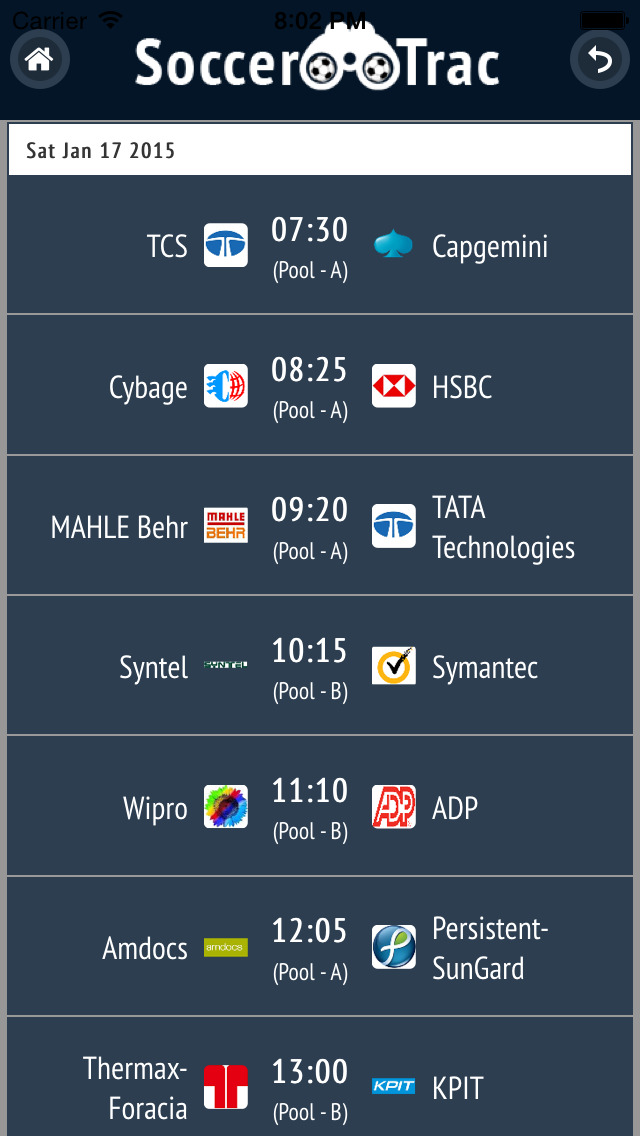The height and width of the screenshot is (1136, 640).
Task: Go to the home screen via house icon
Action: point(40,59)
